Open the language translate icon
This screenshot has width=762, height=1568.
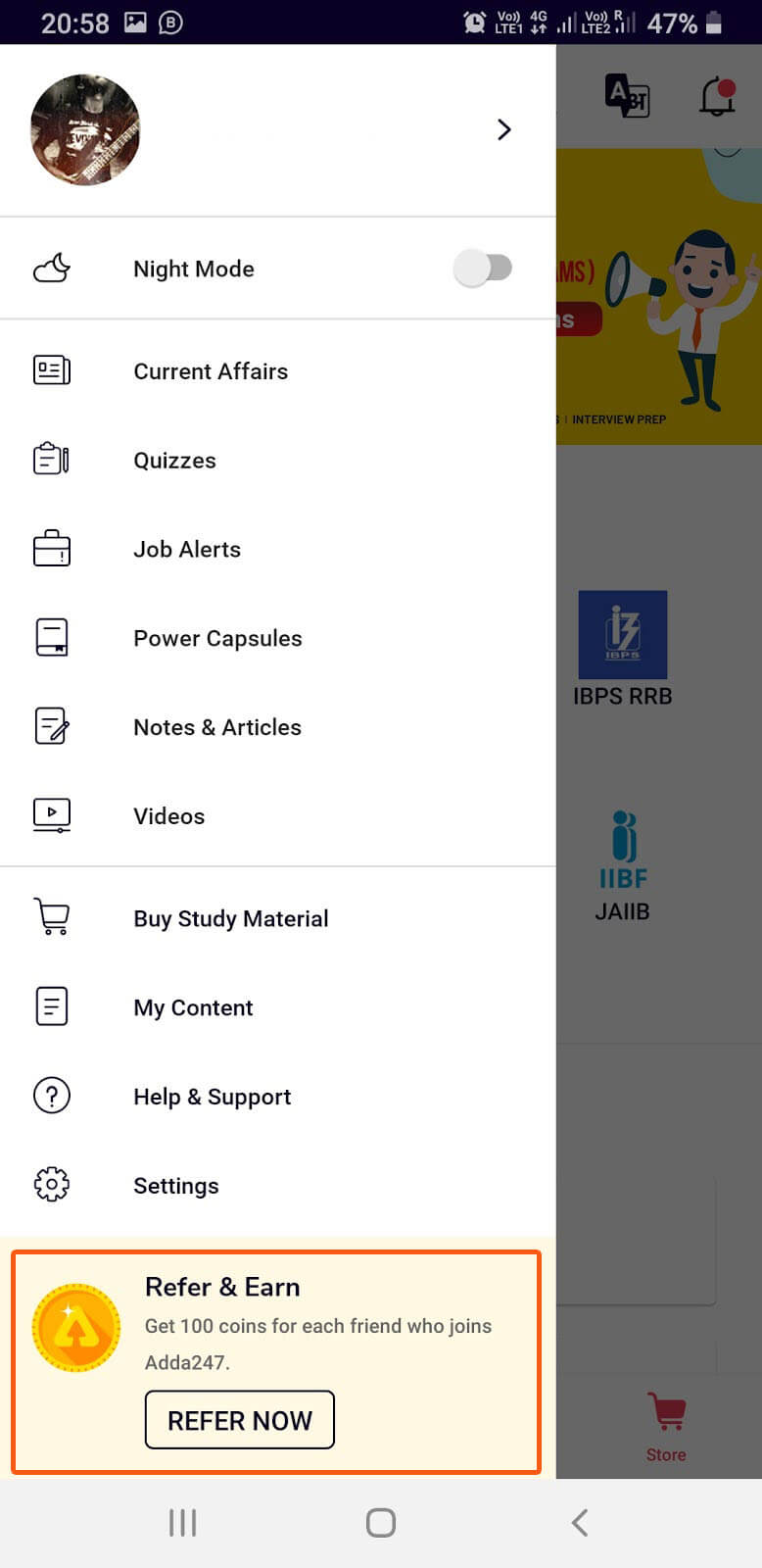click(x=627, y=96)
